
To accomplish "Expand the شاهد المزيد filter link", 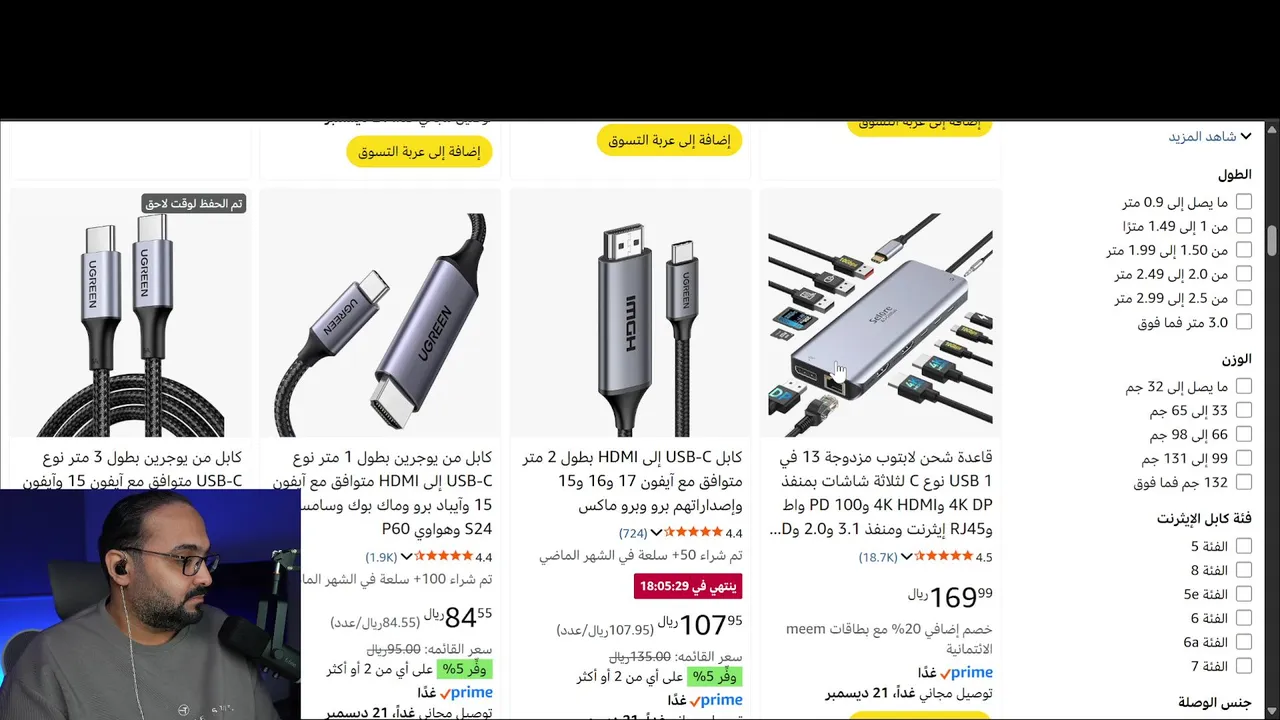I will pyautogui.click(x=1210, y=136).
